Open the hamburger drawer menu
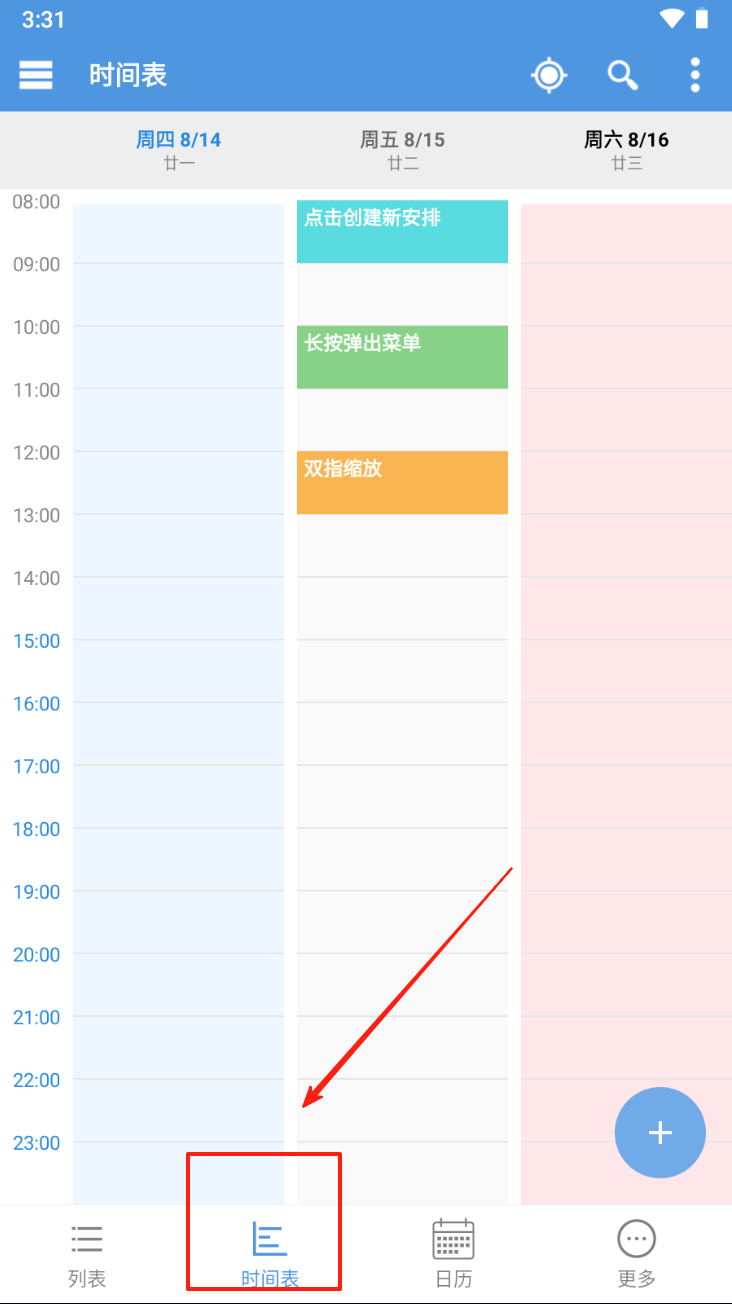 point(36,75)
